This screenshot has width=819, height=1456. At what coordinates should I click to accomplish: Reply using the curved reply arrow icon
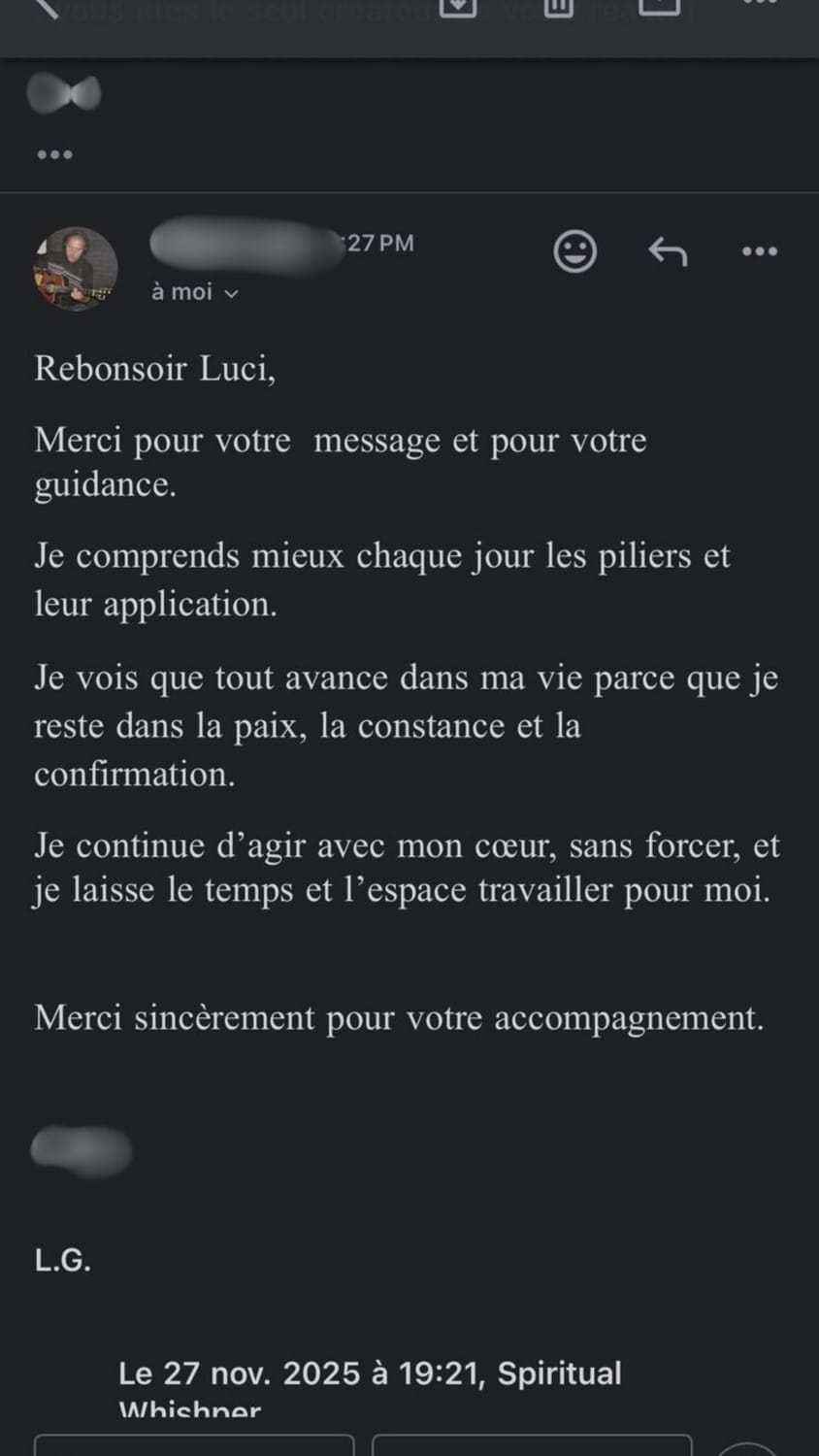pos(667,251)
